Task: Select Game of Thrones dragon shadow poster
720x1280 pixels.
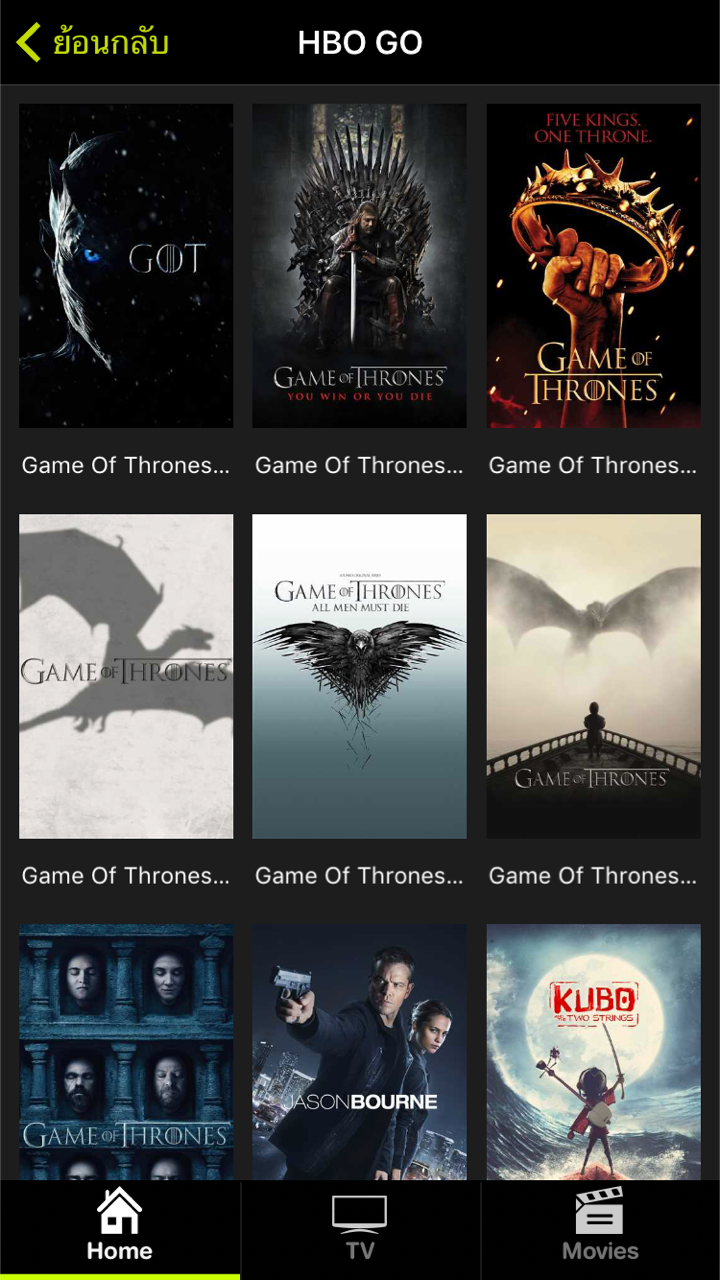Action: tap(126, 676)
